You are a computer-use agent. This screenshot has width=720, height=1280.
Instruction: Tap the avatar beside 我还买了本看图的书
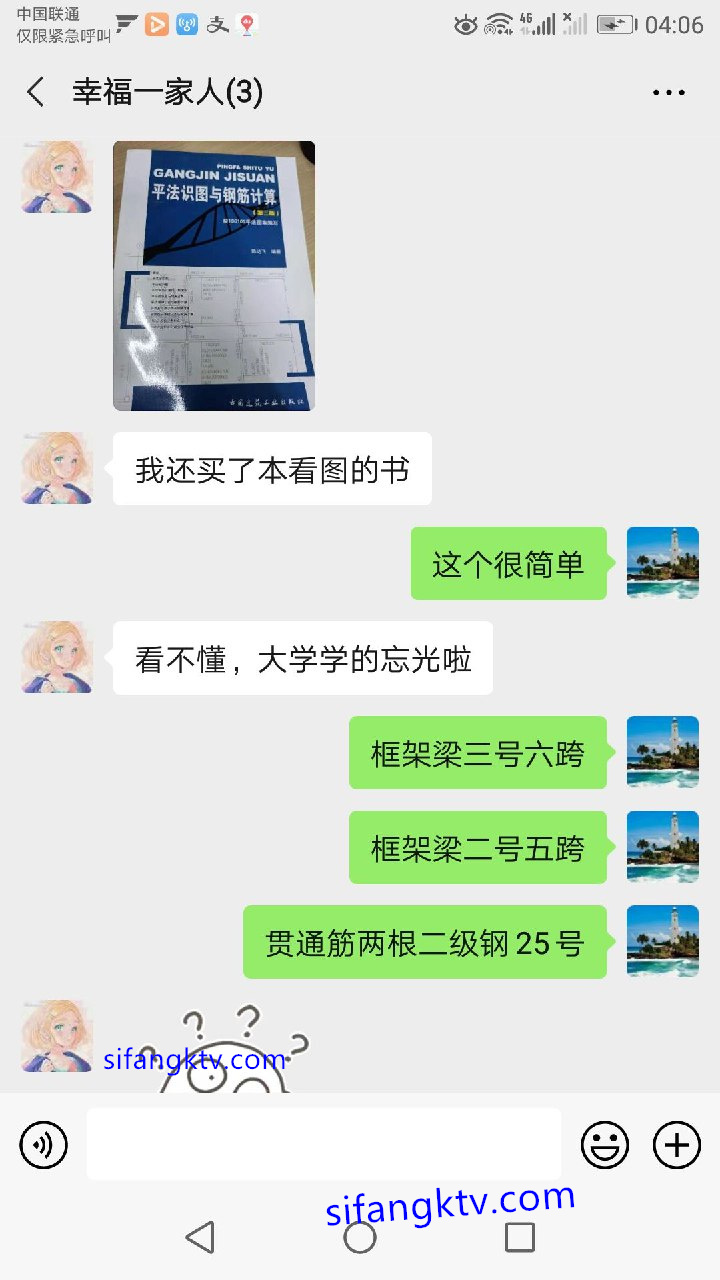click(57, 468)
